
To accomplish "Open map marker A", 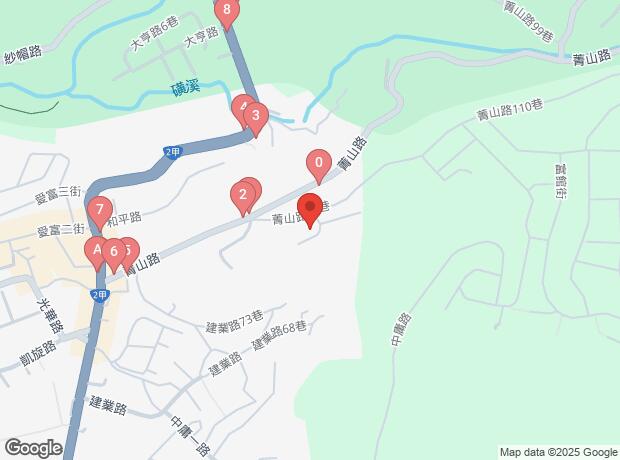I will click(x=96, y=252).
